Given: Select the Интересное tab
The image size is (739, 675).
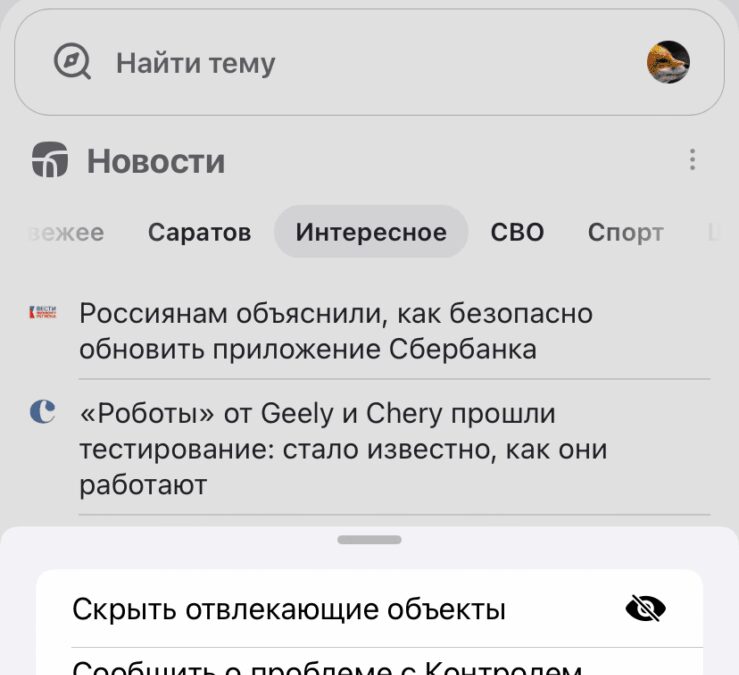Looking at the screenshot, I should [371, 232].
